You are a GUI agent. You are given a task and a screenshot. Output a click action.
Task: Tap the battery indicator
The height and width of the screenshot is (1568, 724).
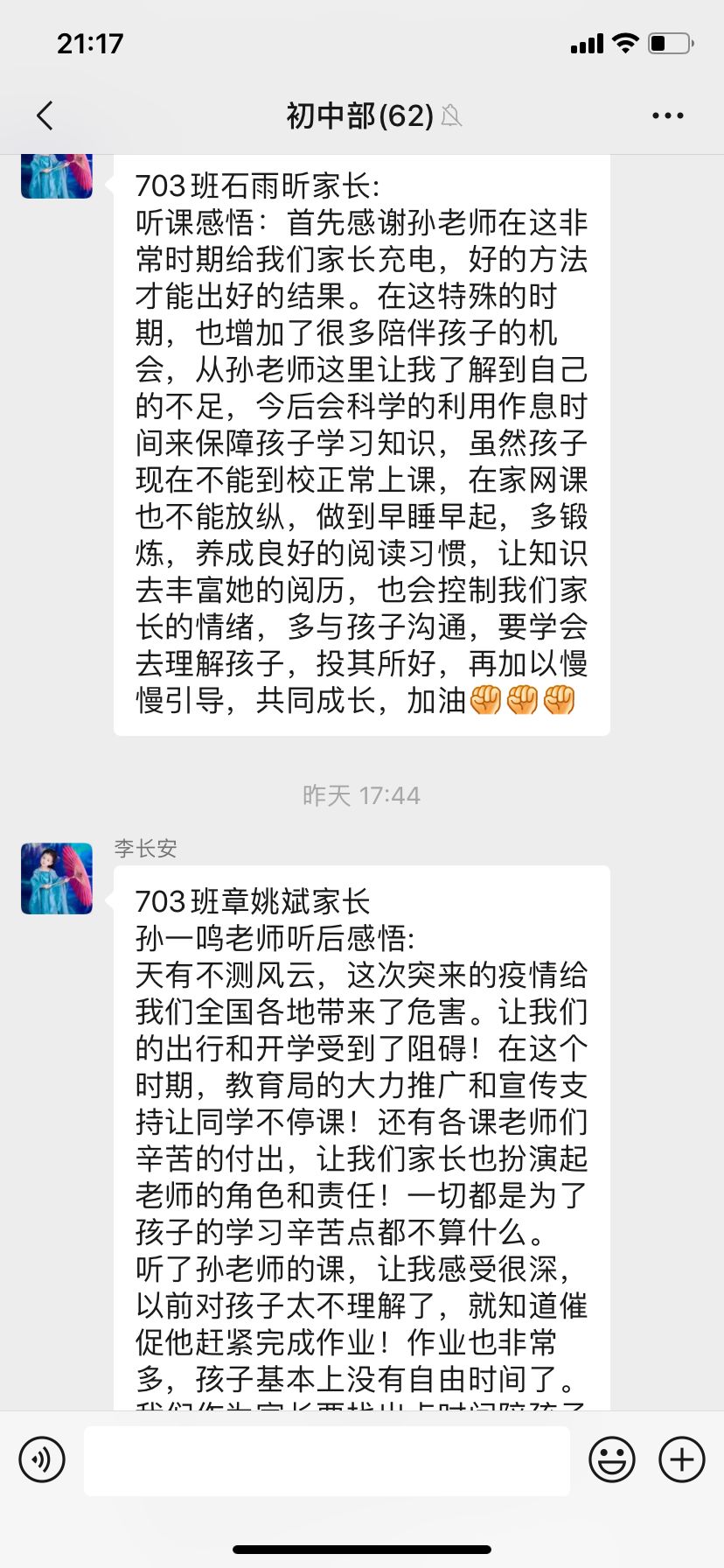[670, 42]
